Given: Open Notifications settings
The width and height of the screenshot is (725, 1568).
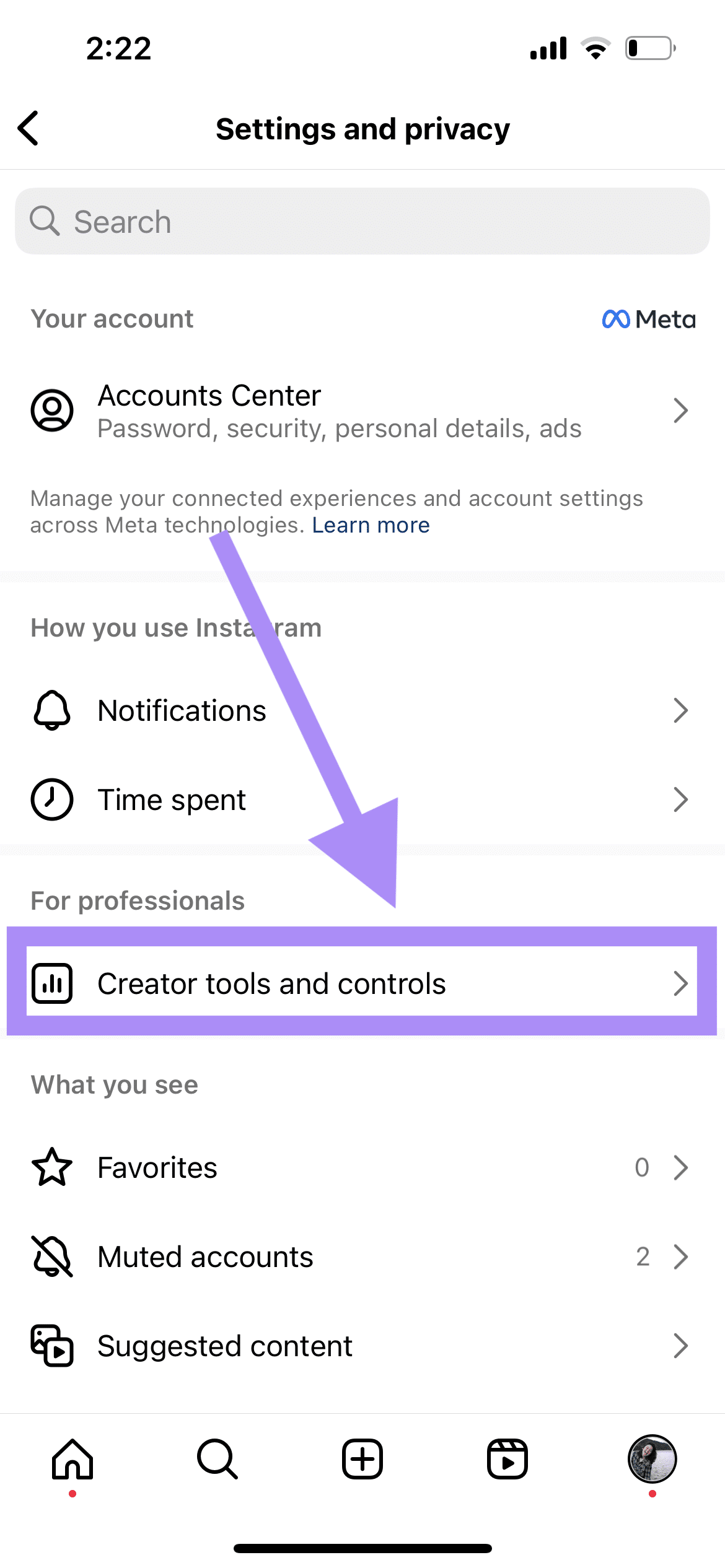Looking at the screenshot, I should click(x=362, y=710).
